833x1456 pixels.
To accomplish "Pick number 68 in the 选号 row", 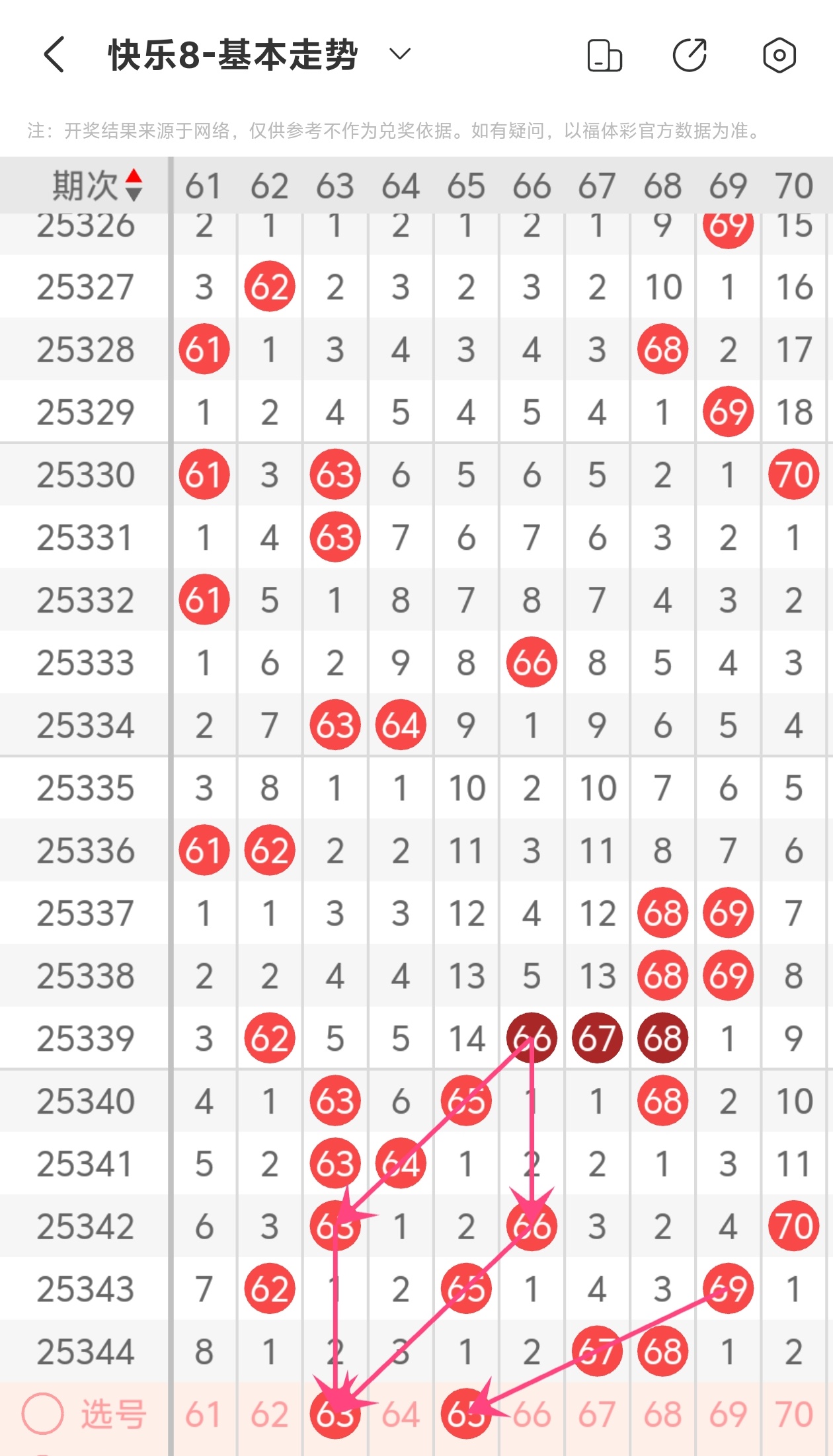I will tap(662, 1414).
